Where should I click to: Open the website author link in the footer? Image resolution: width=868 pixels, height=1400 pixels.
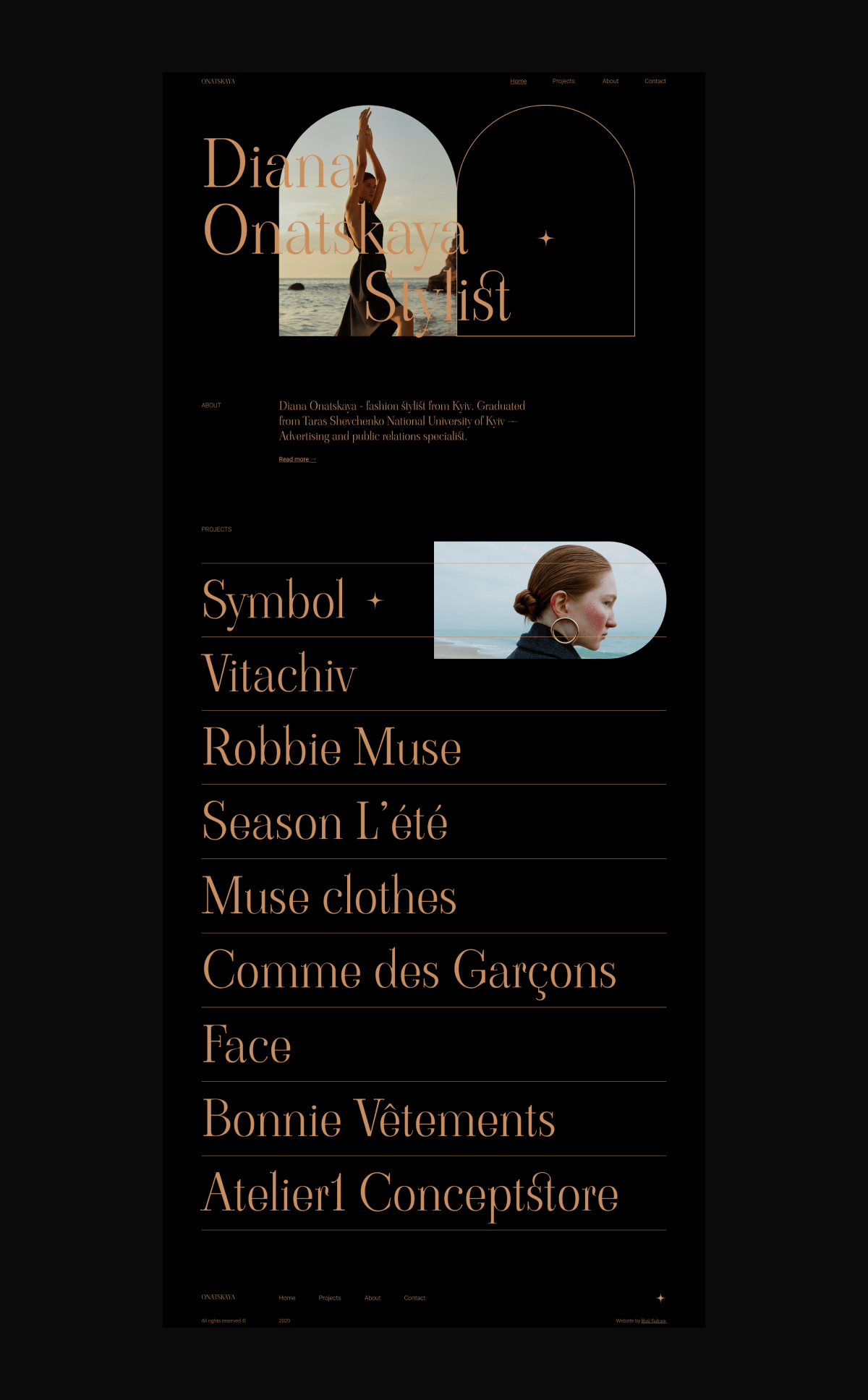(654, 1320)
